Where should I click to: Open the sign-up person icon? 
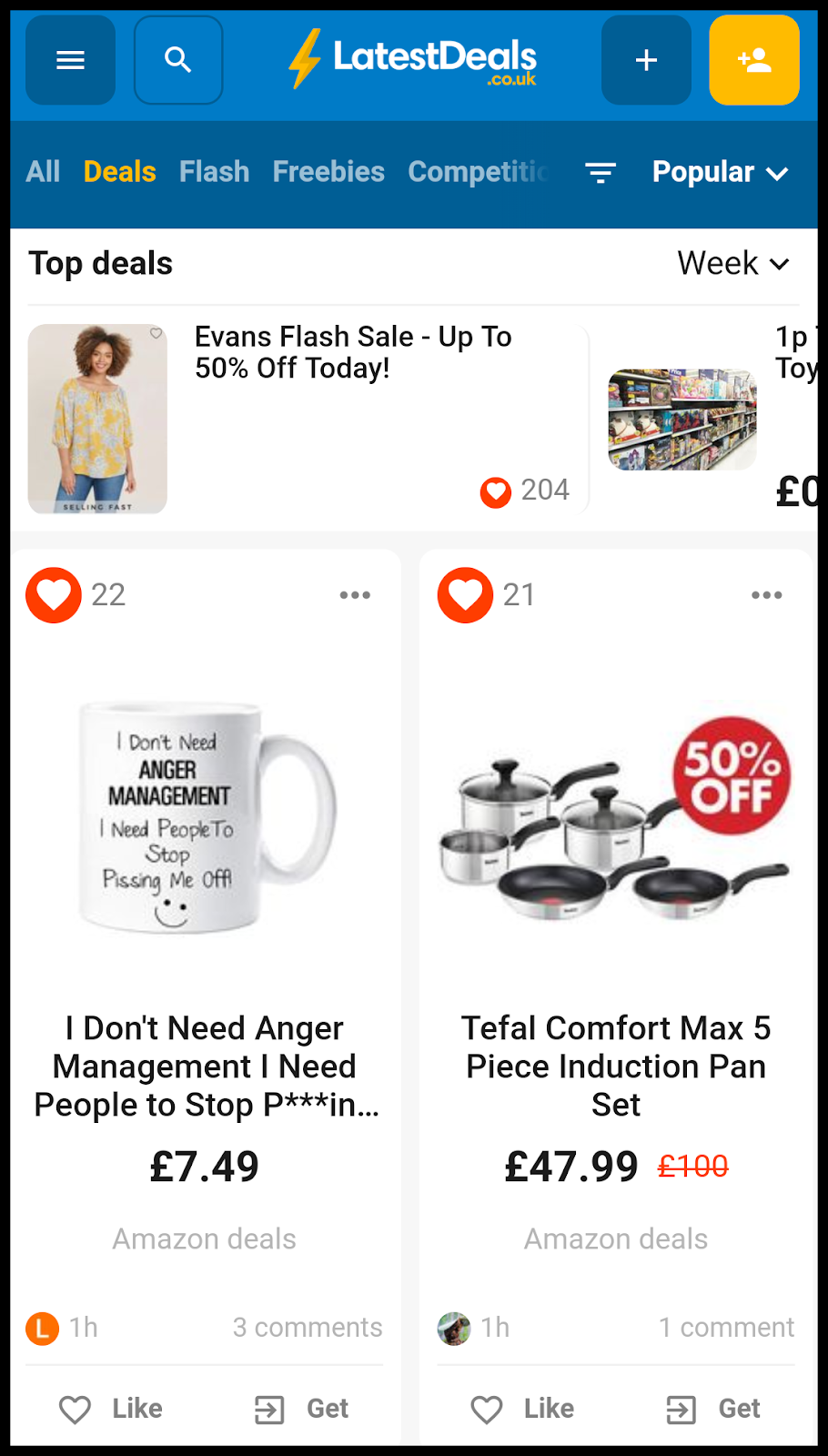point(753,60)
